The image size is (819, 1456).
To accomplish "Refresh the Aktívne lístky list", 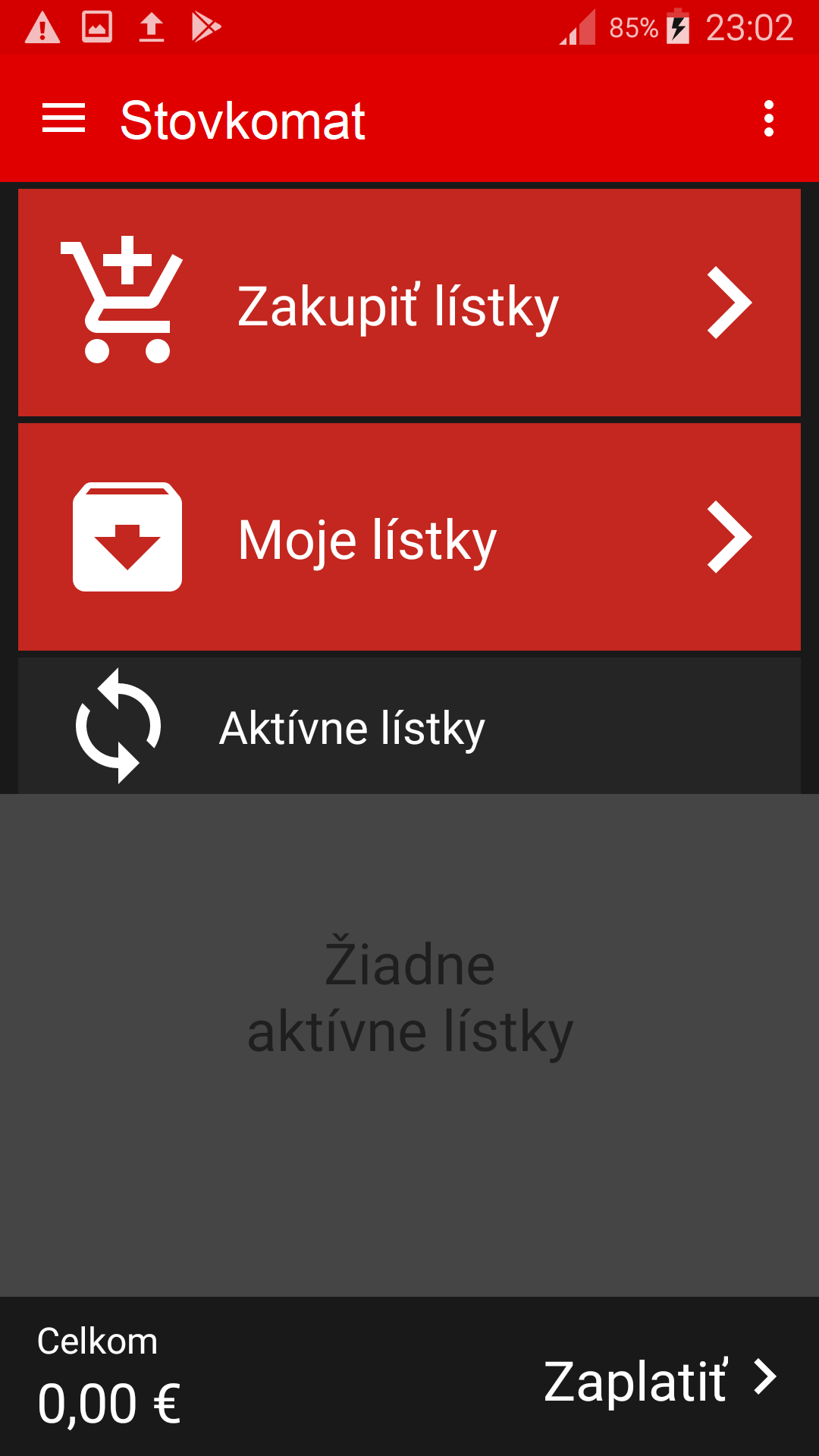I will 118,726.
